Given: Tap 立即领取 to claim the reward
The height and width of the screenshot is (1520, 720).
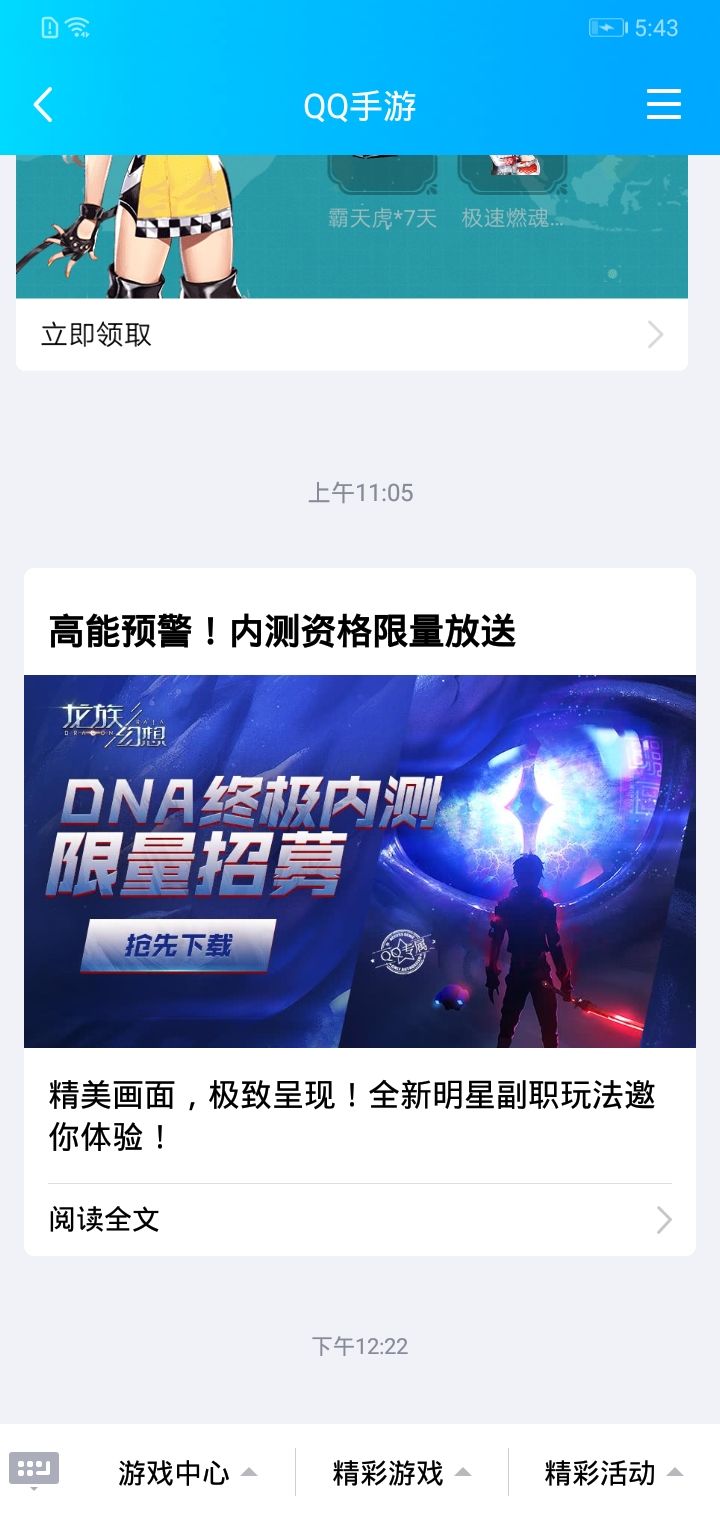Looking at the screenshot, I should [352, 334].
